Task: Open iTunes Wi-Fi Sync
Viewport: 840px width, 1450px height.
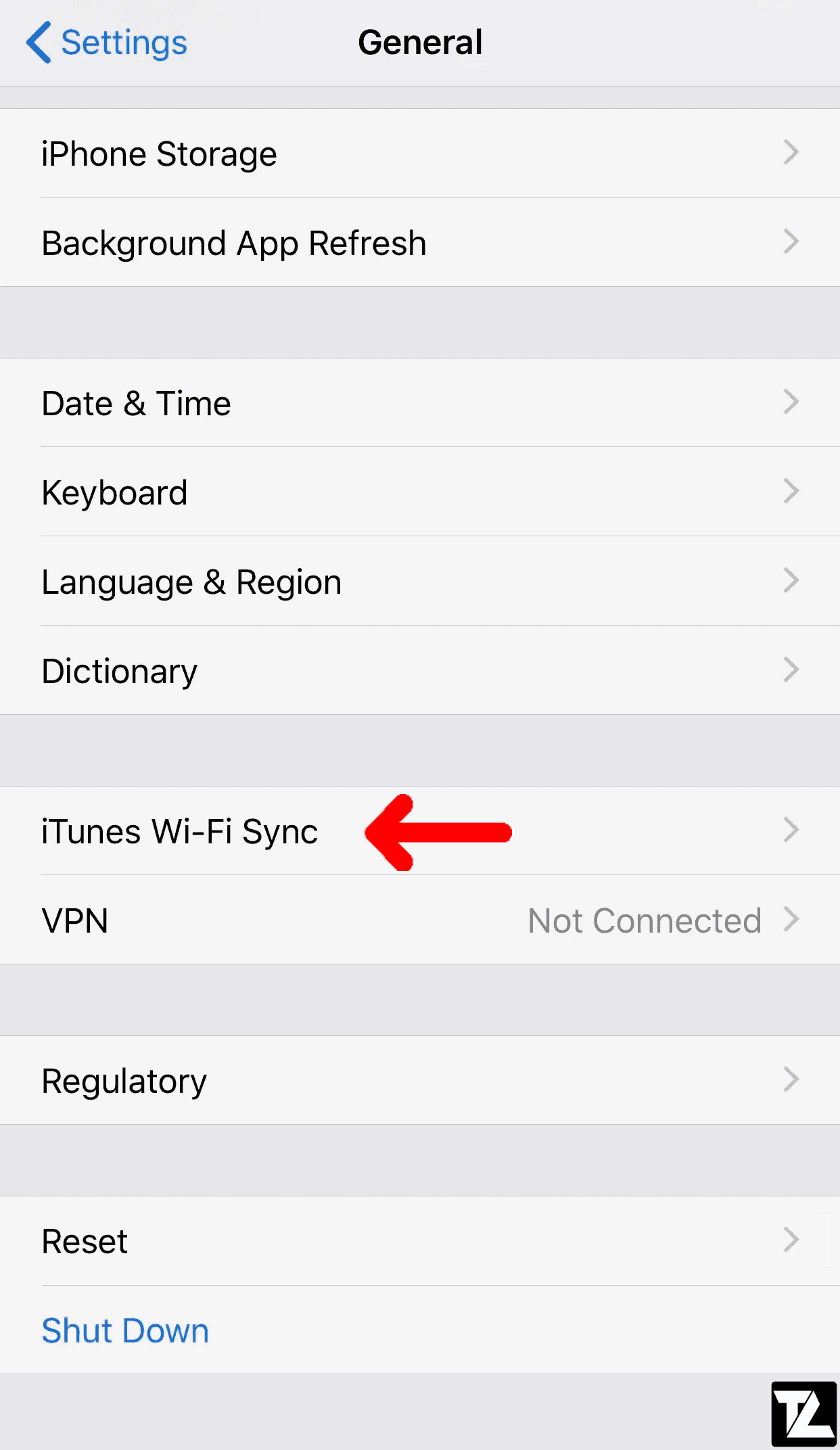Action: pos(420,831)
